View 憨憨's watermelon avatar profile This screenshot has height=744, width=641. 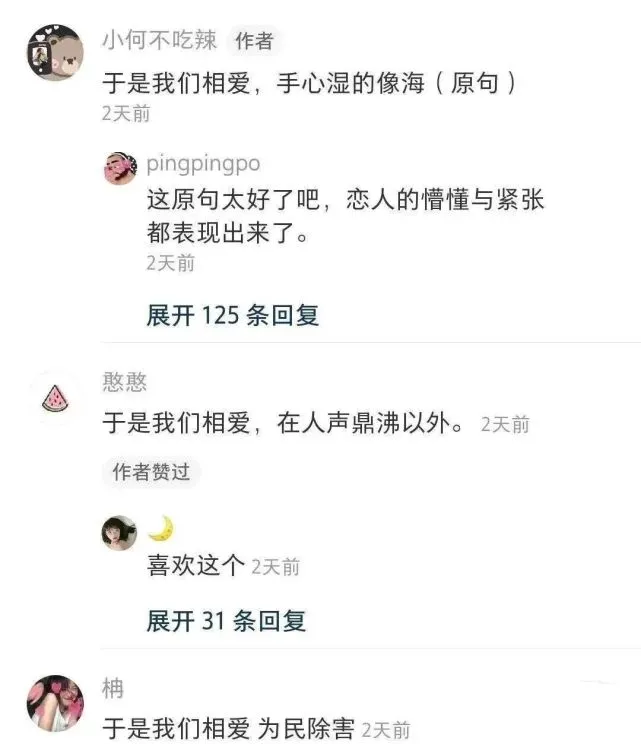click(x=54, y=399)
